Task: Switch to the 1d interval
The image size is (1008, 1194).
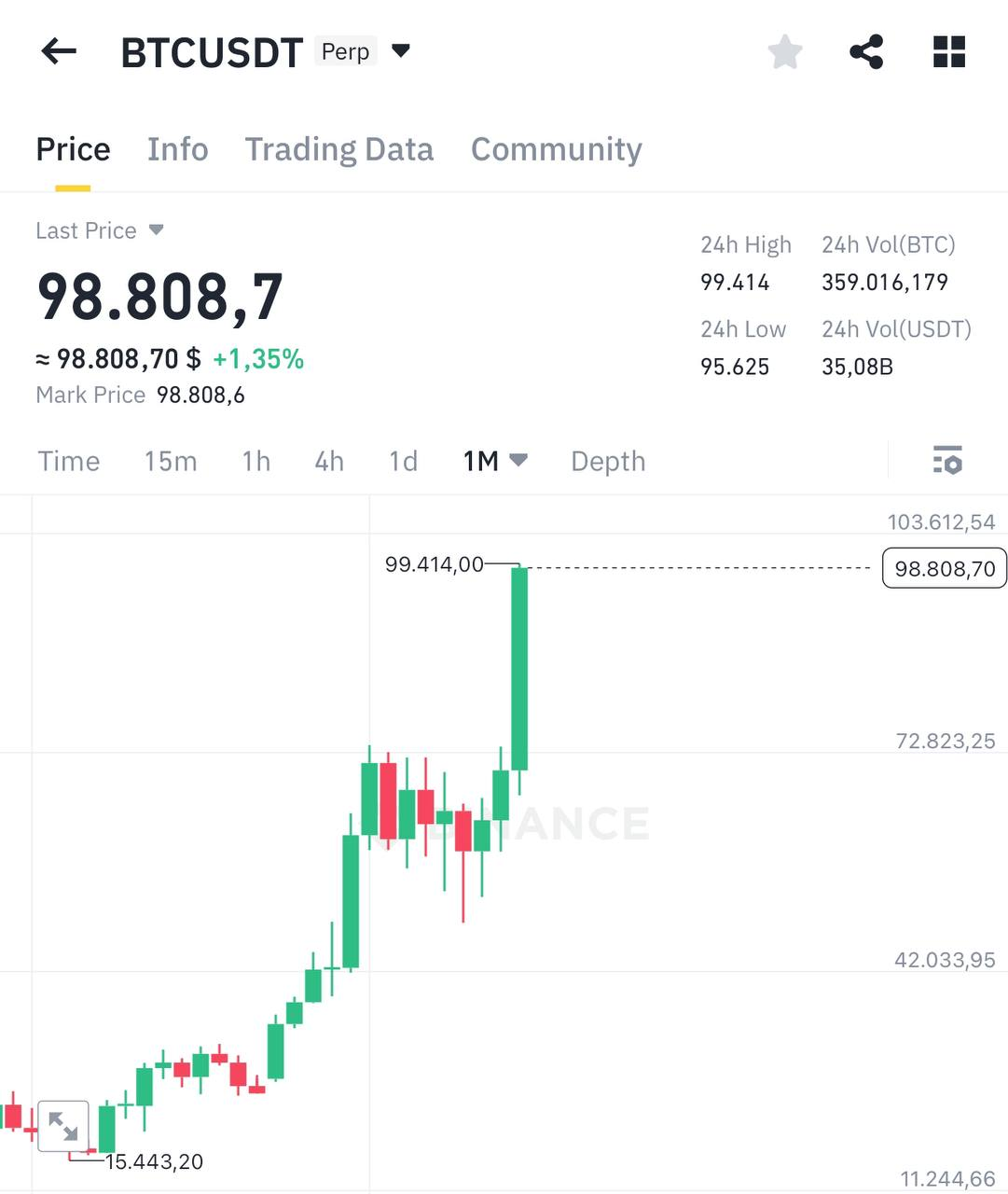Action: click(403, 461)
